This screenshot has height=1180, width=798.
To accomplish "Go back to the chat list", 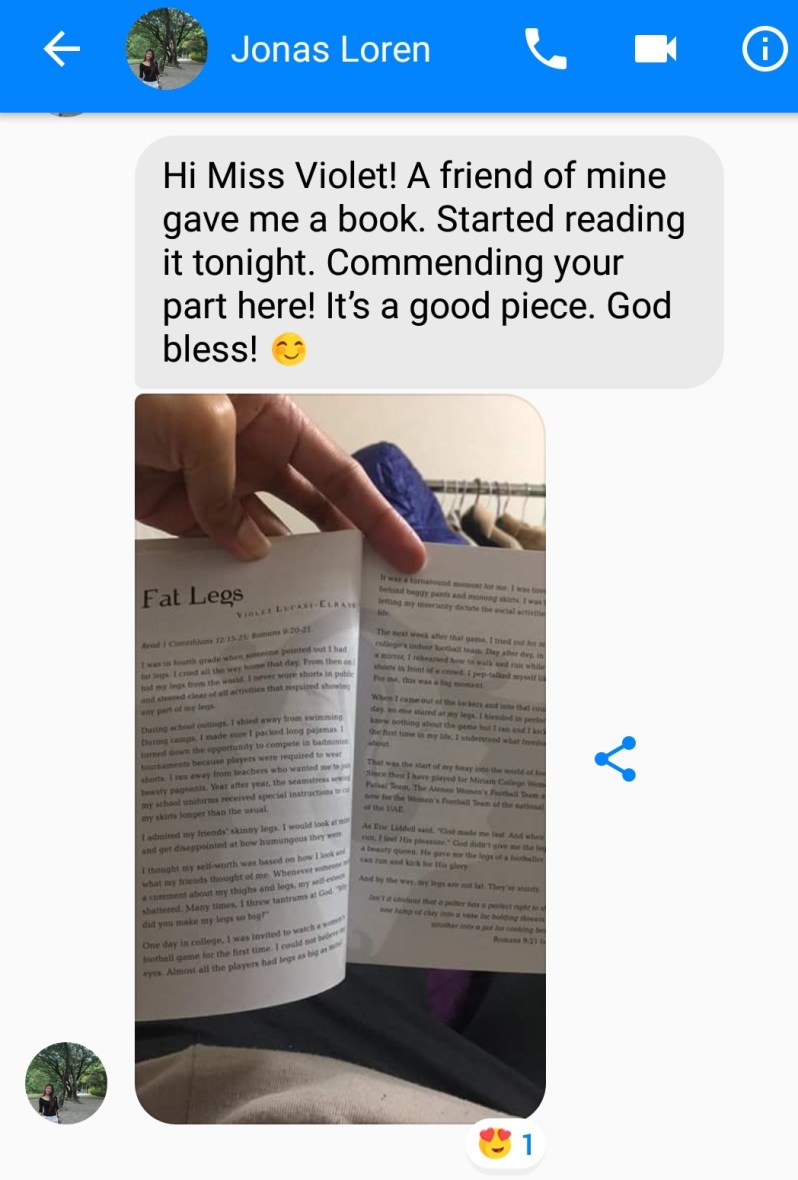I will pos(61,50).
